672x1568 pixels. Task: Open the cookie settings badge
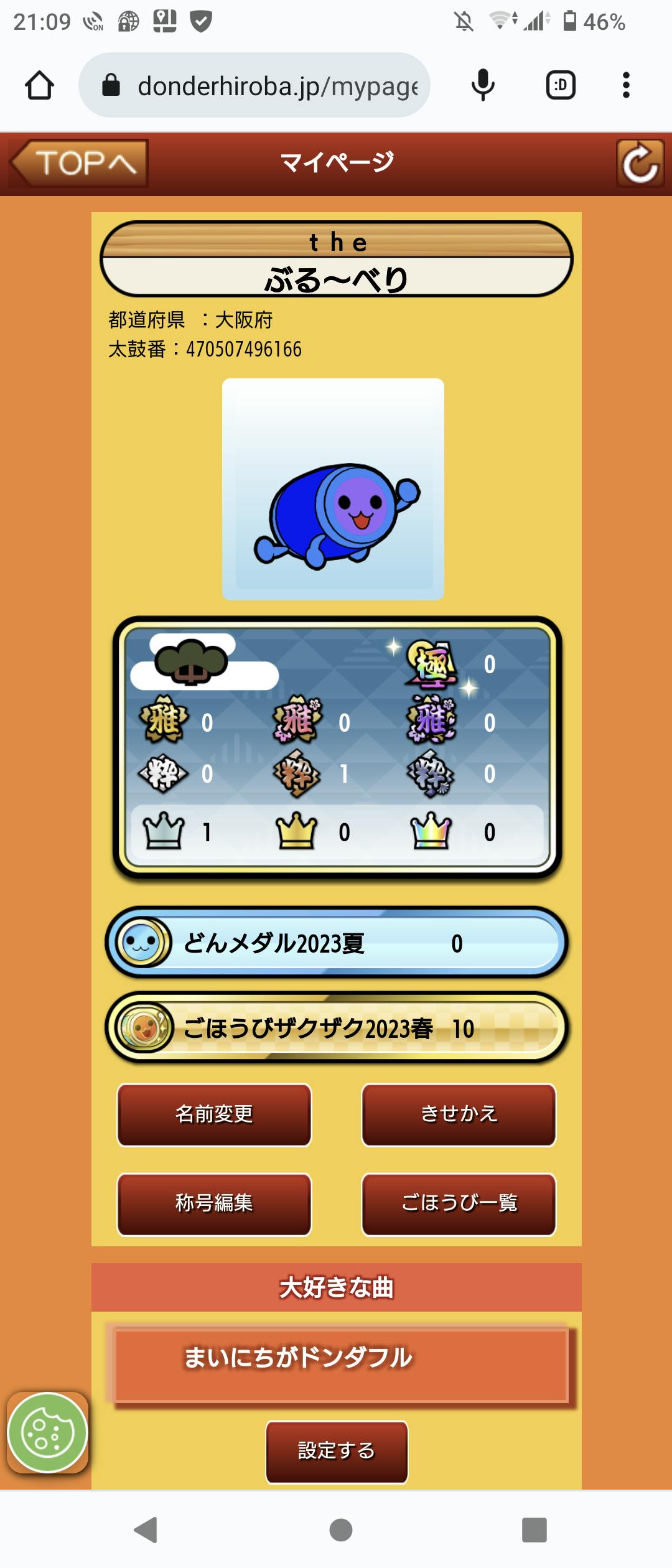point(47,1432)
